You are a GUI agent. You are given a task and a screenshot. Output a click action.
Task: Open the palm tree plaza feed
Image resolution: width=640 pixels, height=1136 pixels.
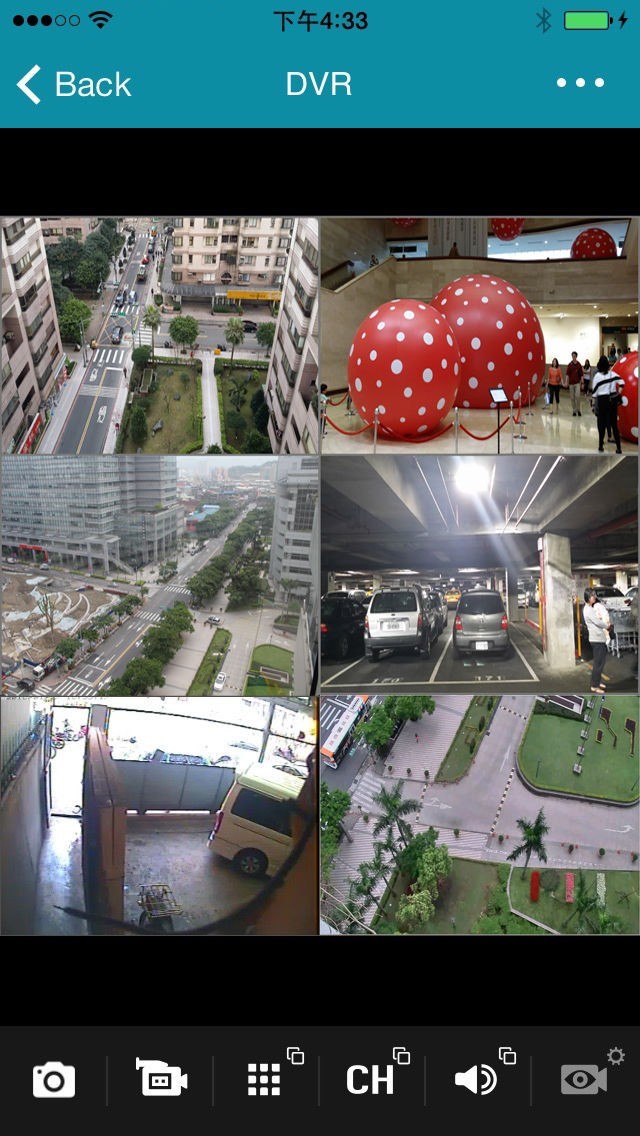479,815
